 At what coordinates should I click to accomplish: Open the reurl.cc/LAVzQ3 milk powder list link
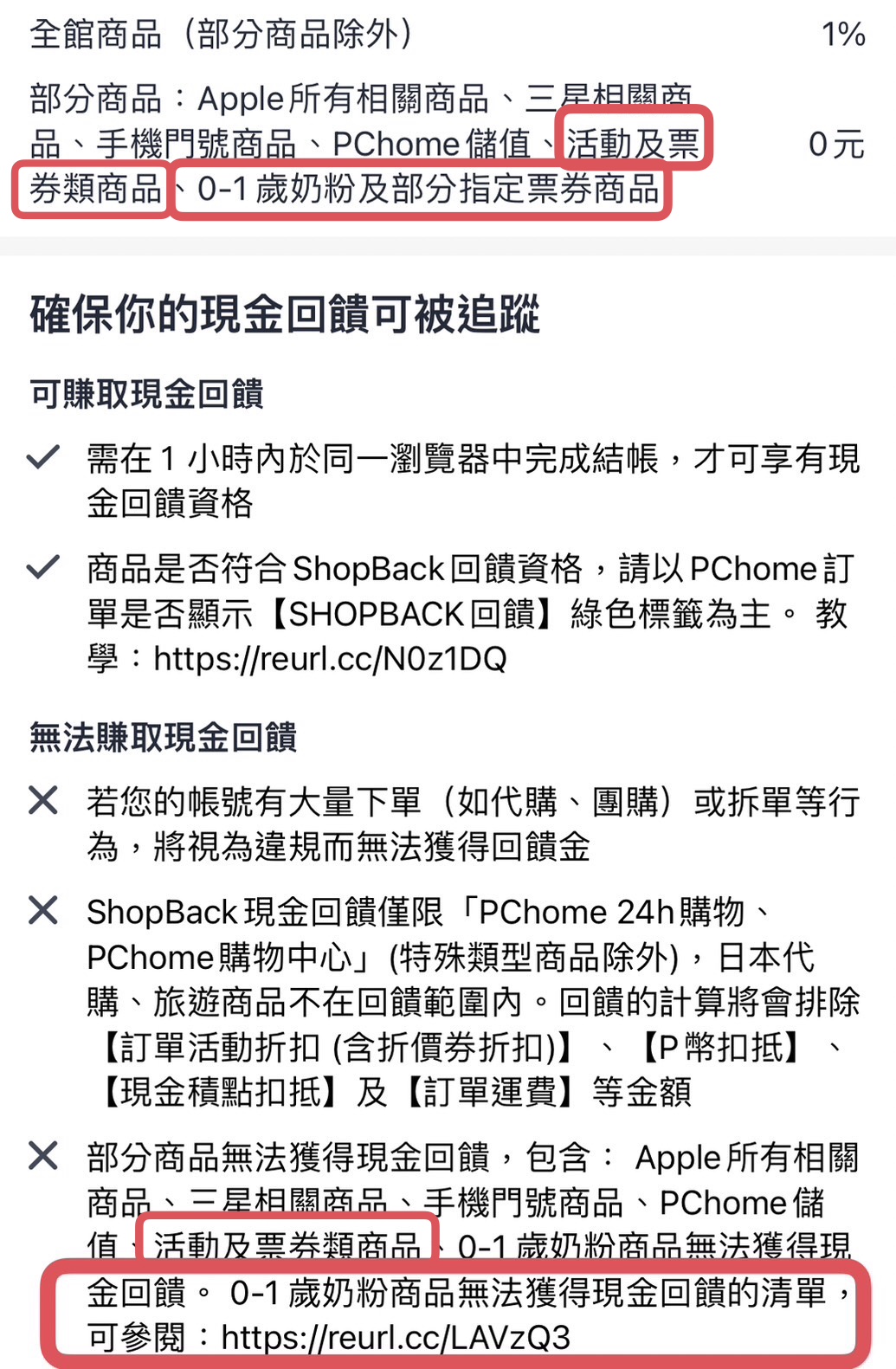point(396,1337)
